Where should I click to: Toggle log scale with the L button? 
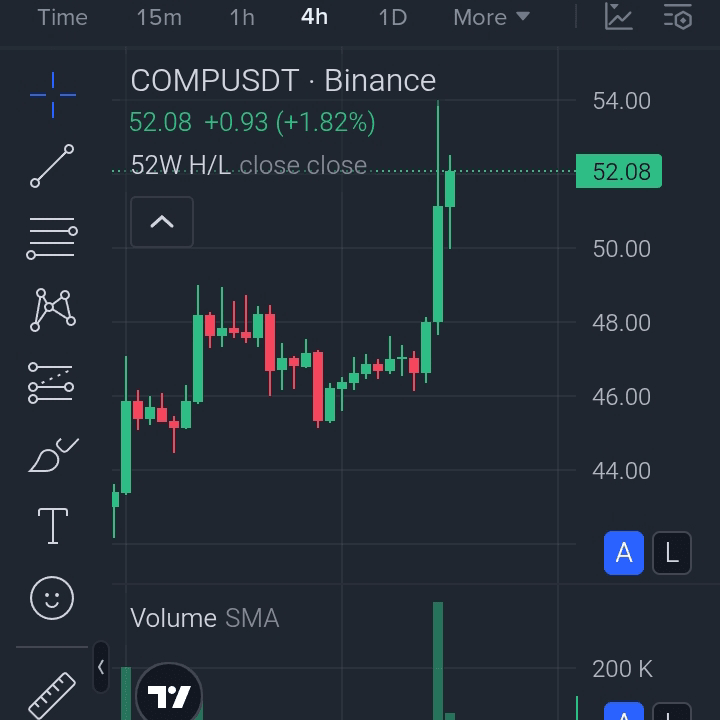672,553
